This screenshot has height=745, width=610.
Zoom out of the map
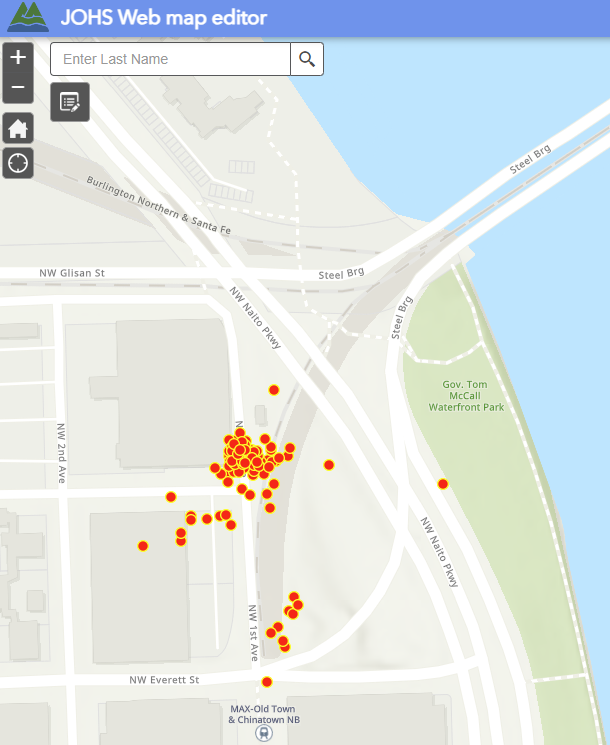[18, 89]
